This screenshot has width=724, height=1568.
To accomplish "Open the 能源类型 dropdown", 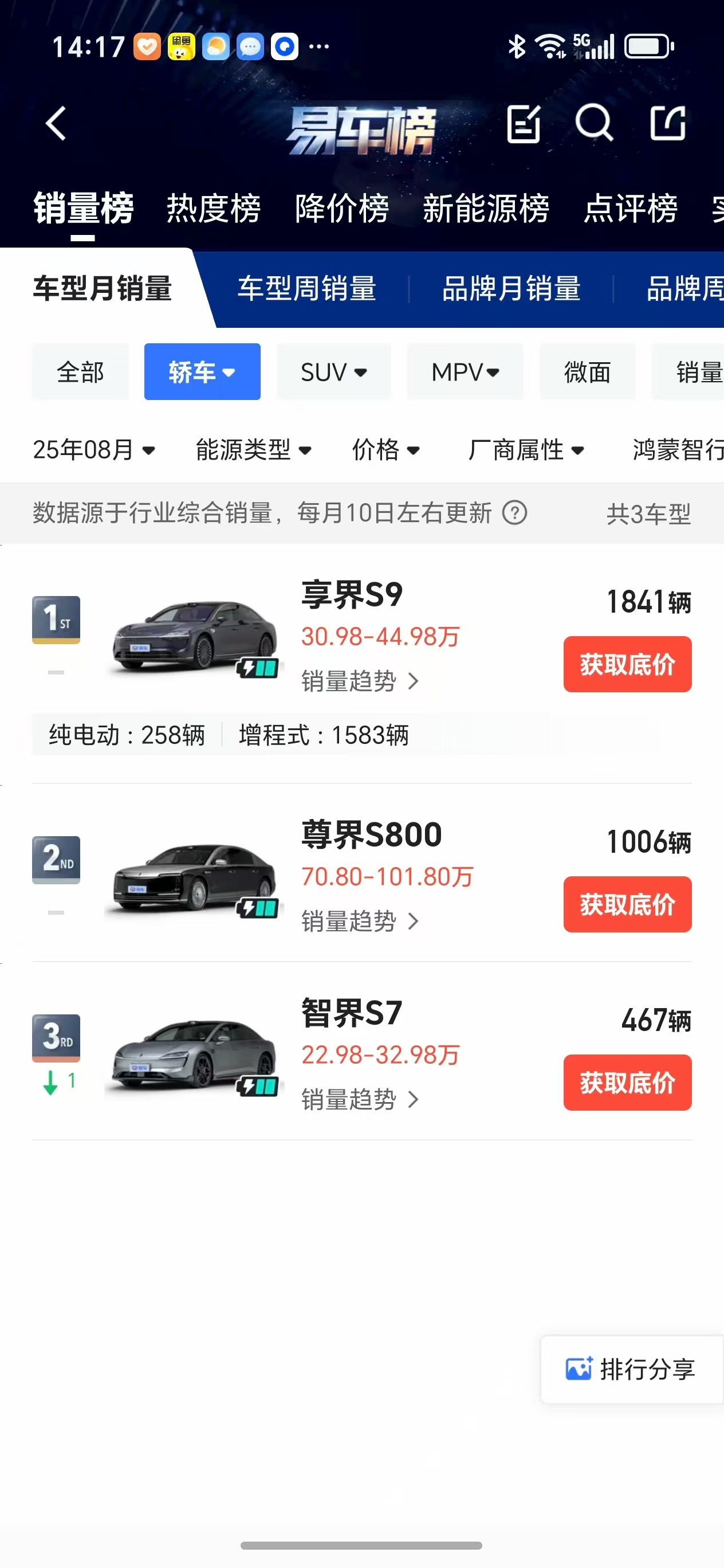I will 253,450.
